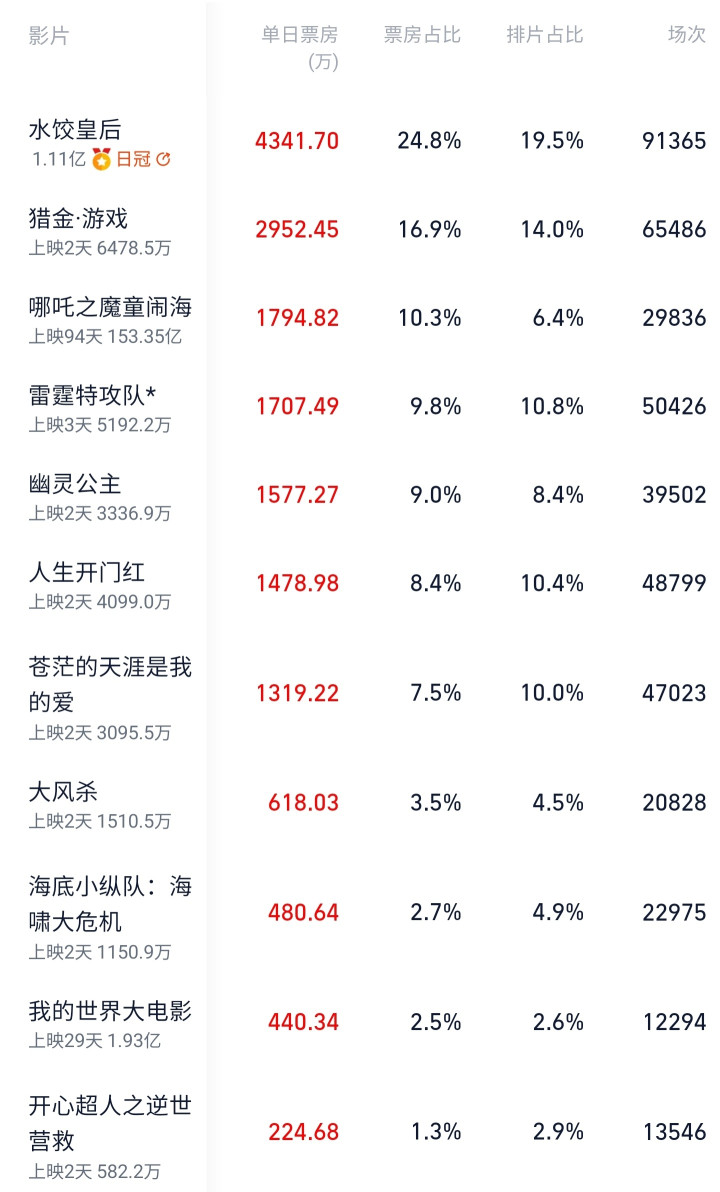The image size is (720, 1192).
Task: View details for 哪吒之魔童闹海
Action: point(360,318)
